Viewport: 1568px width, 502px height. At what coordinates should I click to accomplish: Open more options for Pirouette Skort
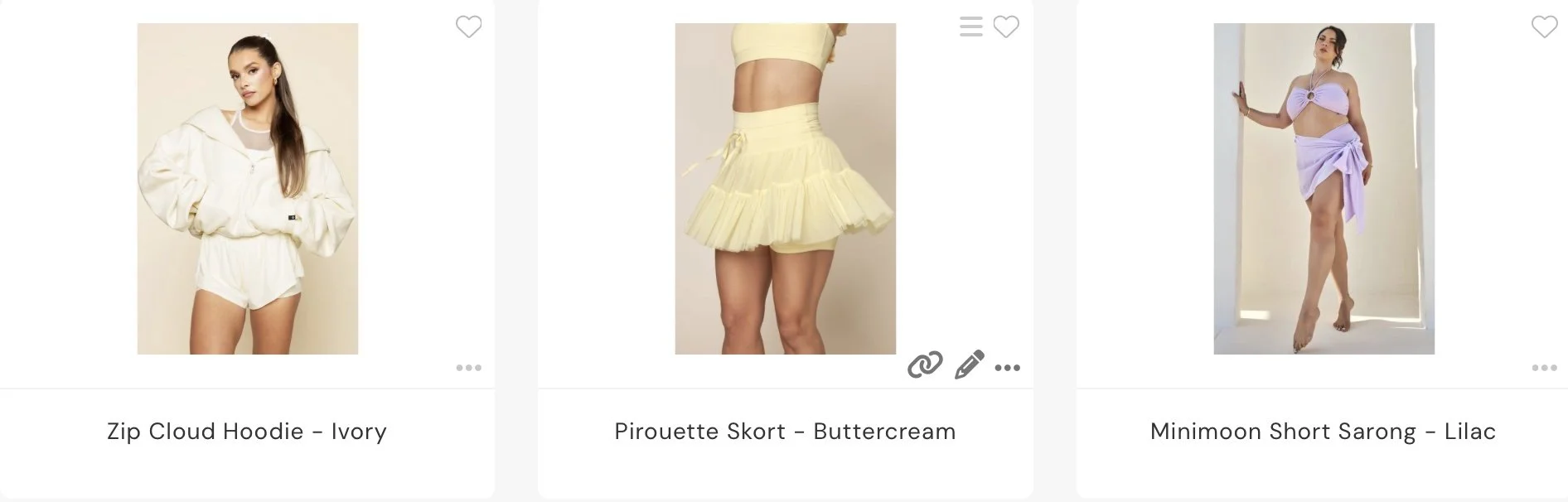coord(1007,368)
